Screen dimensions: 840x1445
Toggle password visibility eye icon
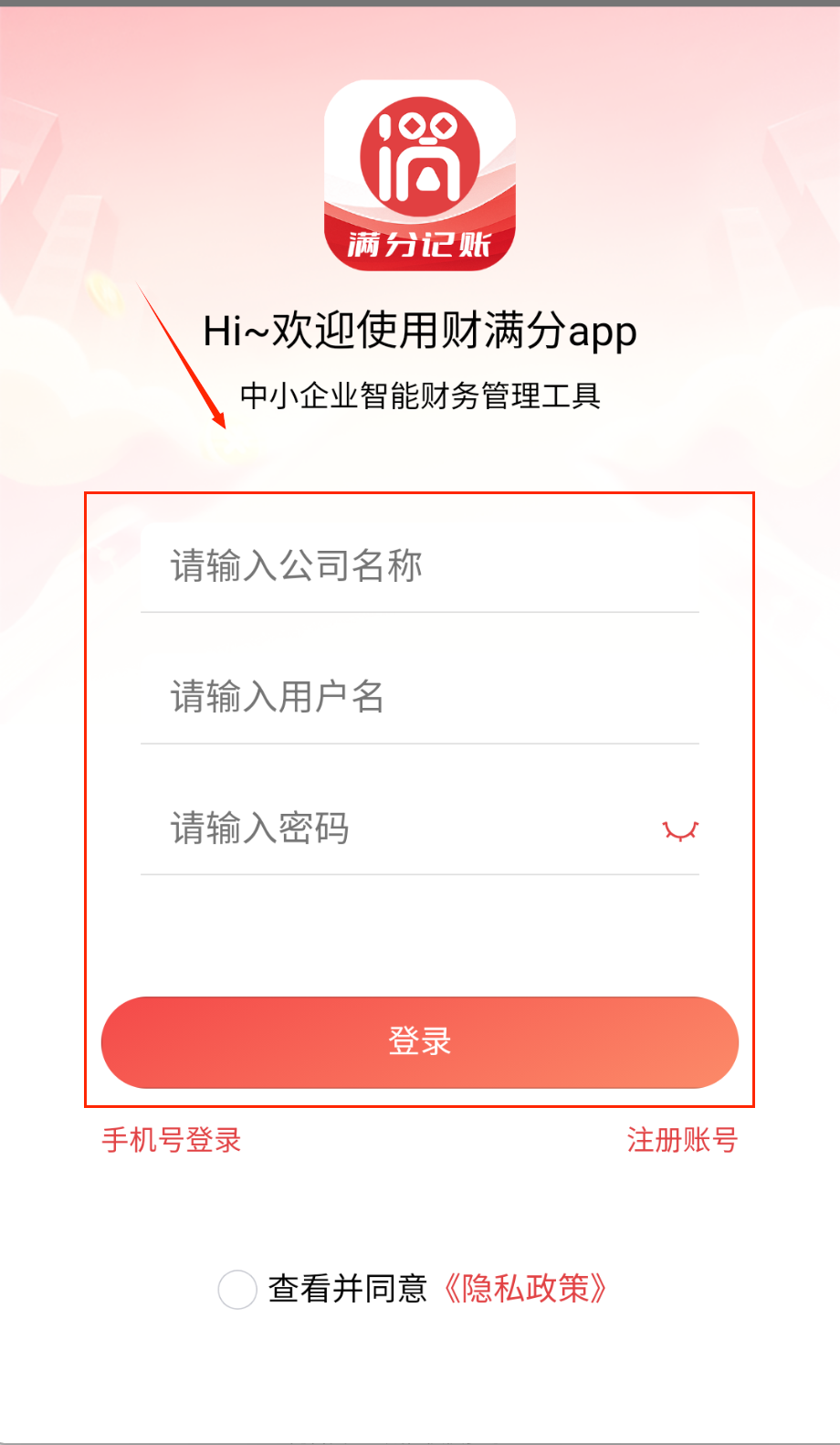[680, 829]
